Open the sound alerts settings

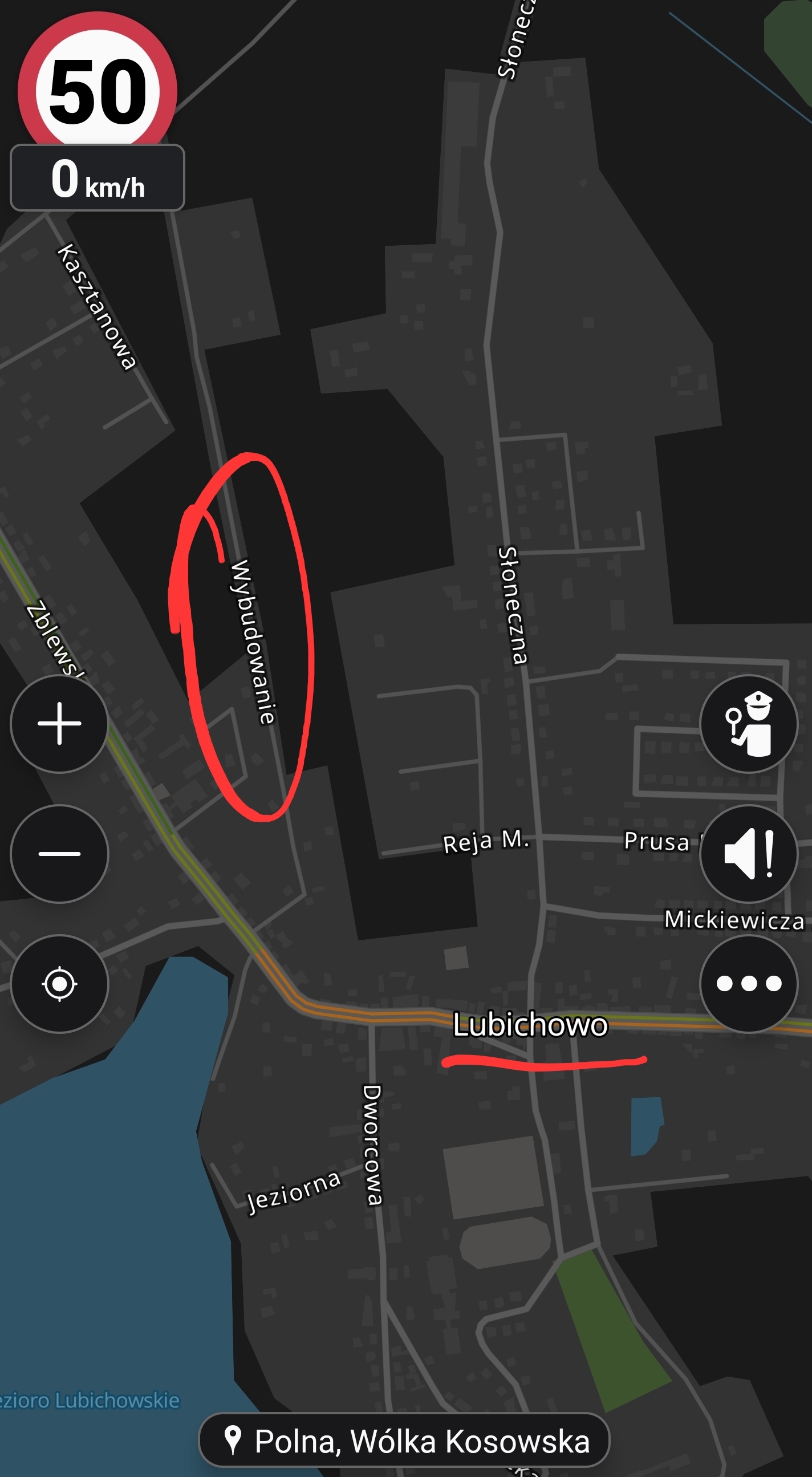(x=748, y=854)
